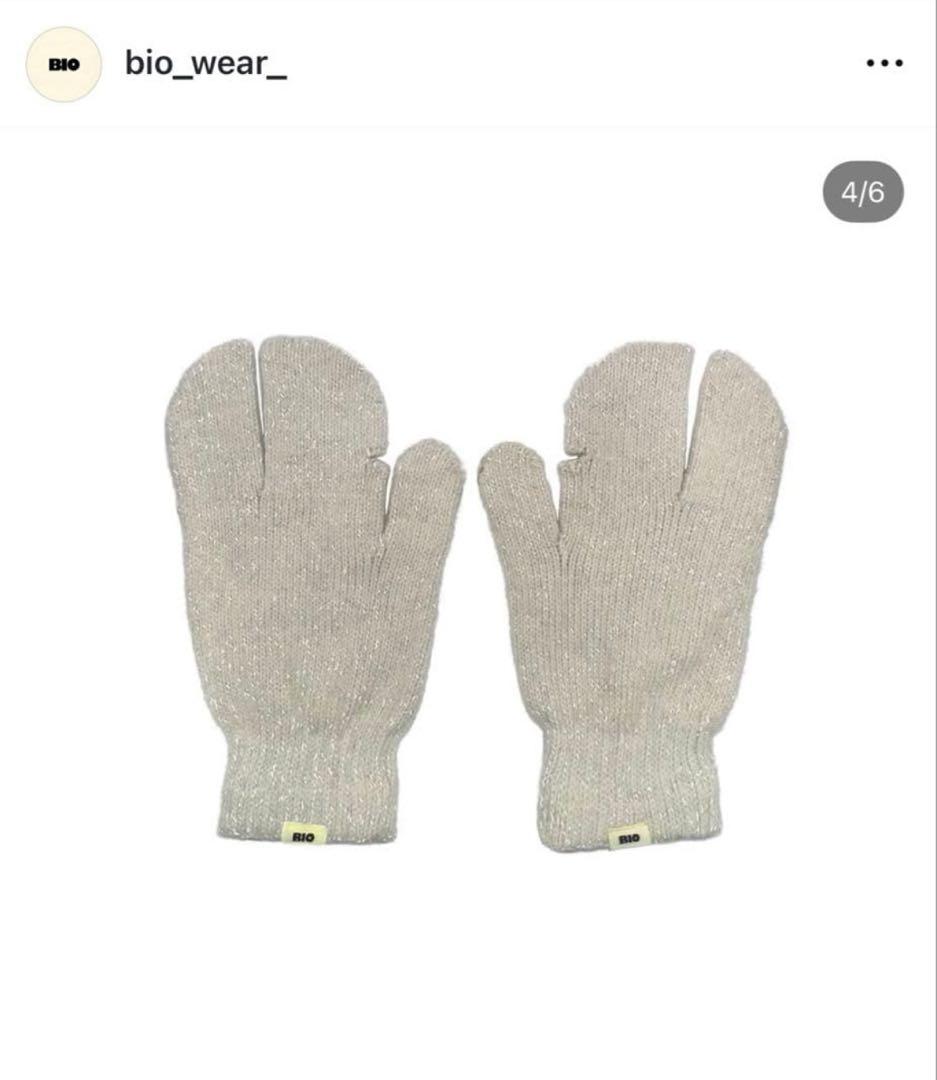Image resolution: width=937 pixels, height=1080 pixels.
Task: Click the three-dot more options icon
Action: 884,62
